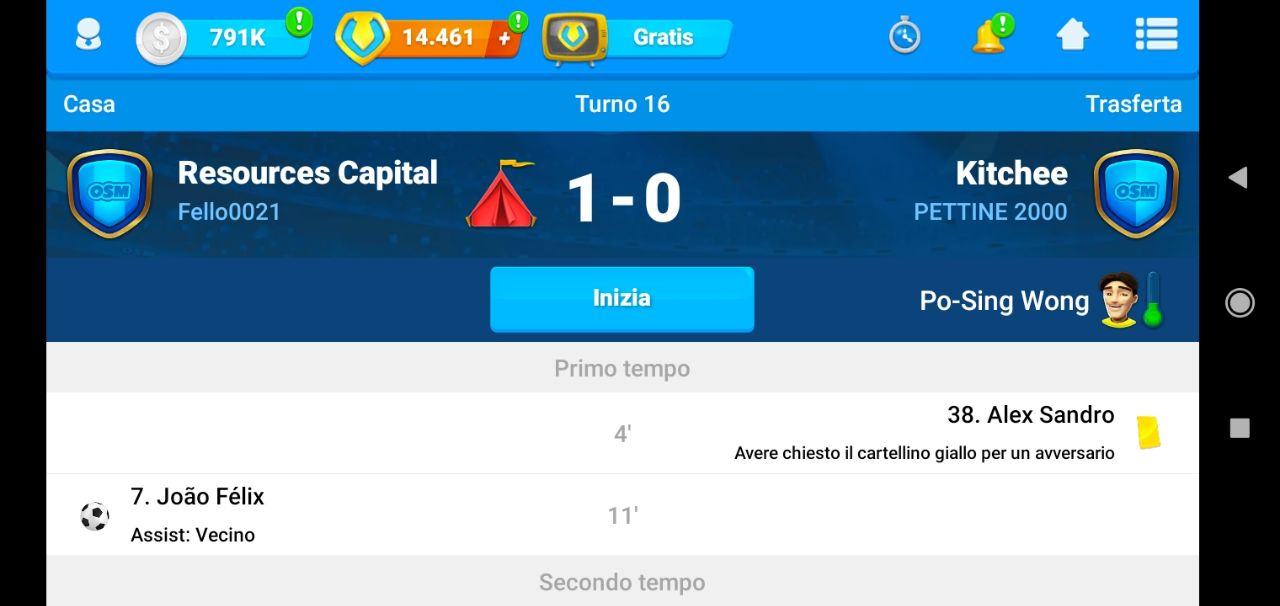This screenshot has height=606, width=1280.
Task: Open the notifications bell
Action: click(988, 37)
